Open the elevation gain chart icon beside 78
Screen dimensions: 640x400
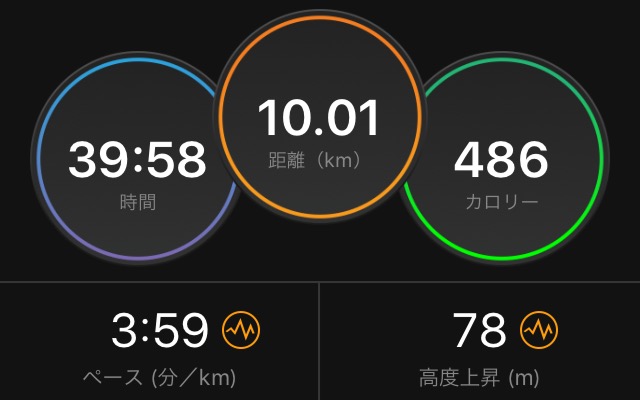(x=539, y=330)
